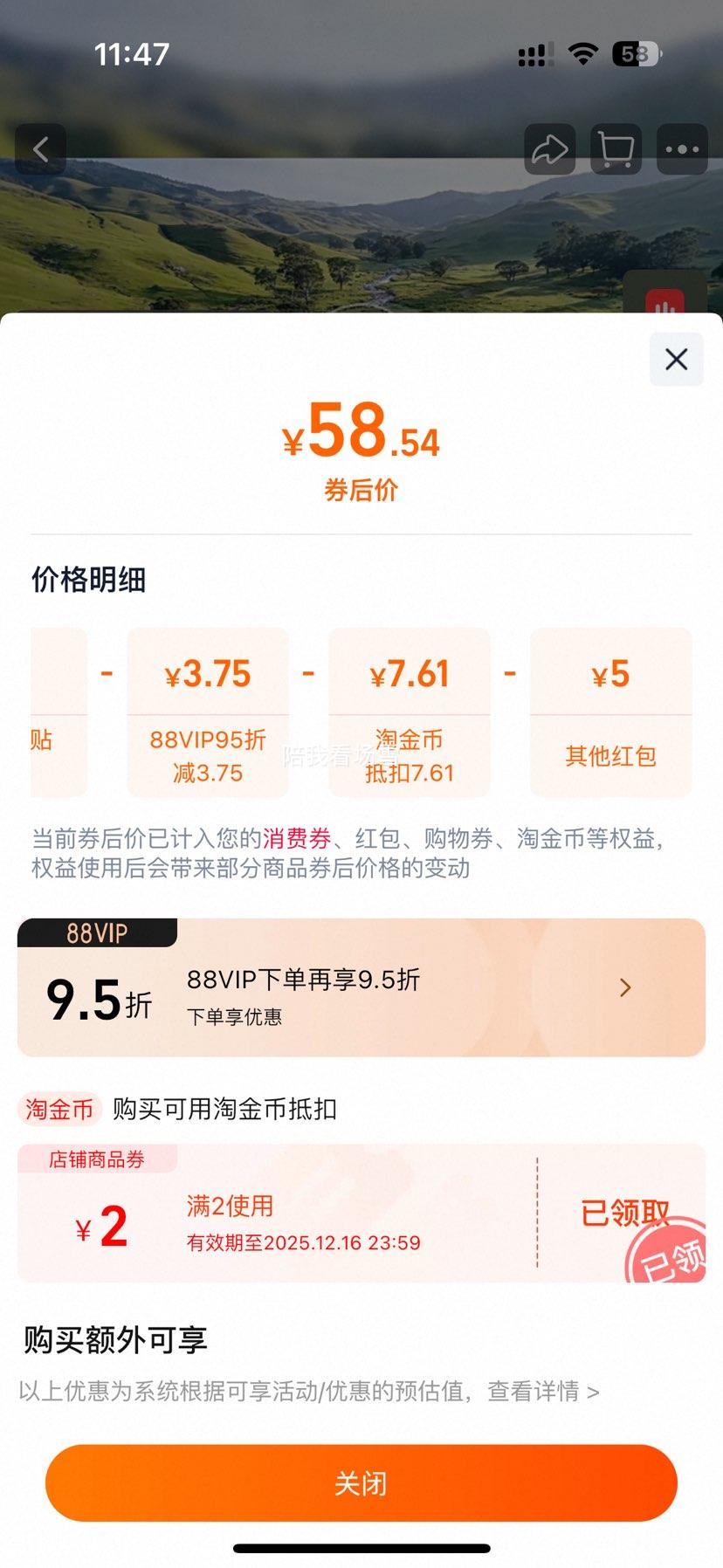
Task: Expand the 88VIP discount details via the chevron
Action: click(625, 987)
